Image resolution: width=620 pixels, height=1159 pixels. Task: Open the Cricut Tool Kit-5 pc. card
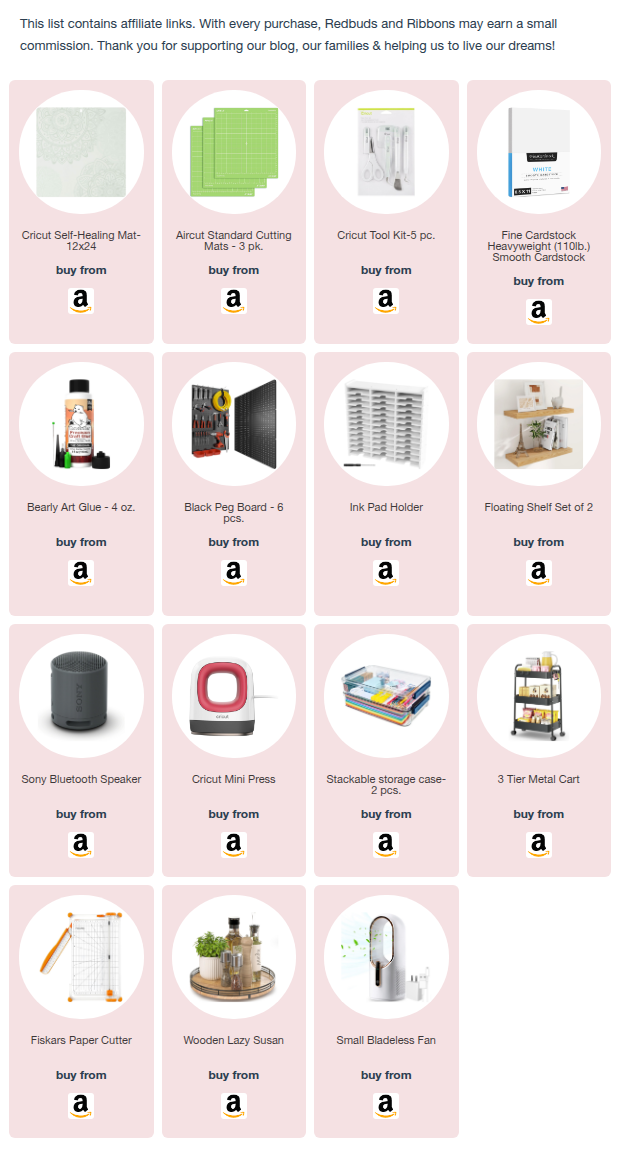pos(386,152)
